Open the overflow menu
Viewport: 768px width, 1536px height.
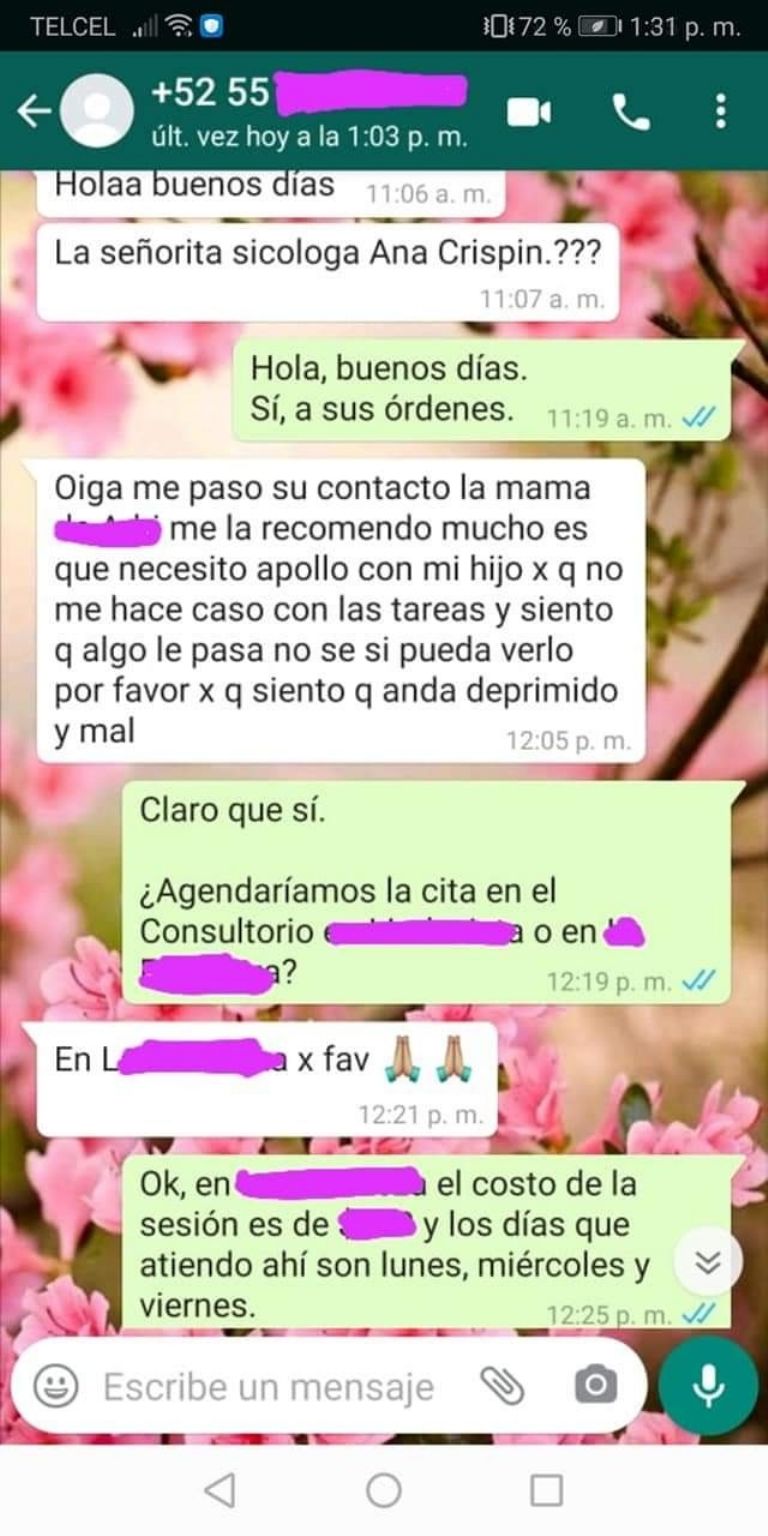(721, 112)
